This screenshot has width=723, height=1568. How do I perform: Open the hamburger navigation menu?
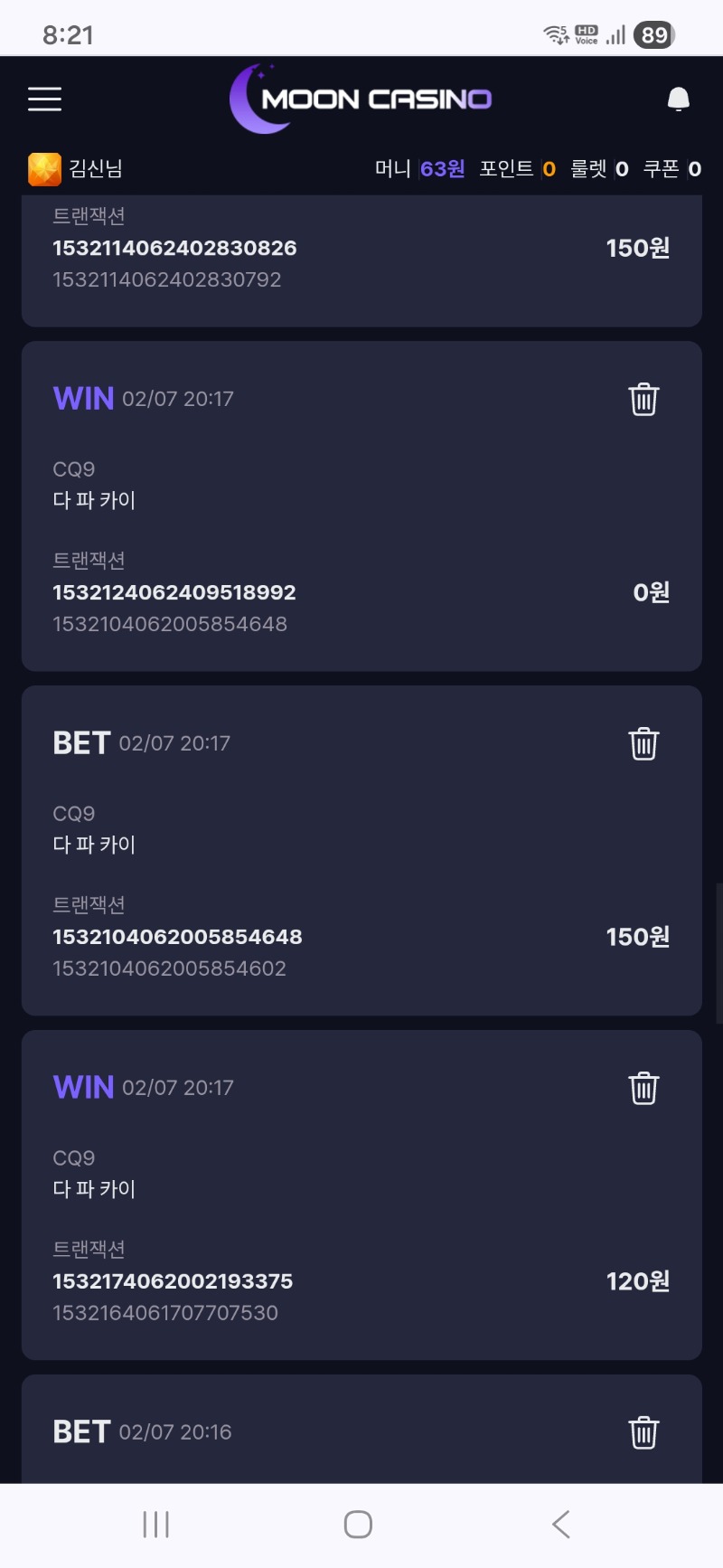[44, 99]
